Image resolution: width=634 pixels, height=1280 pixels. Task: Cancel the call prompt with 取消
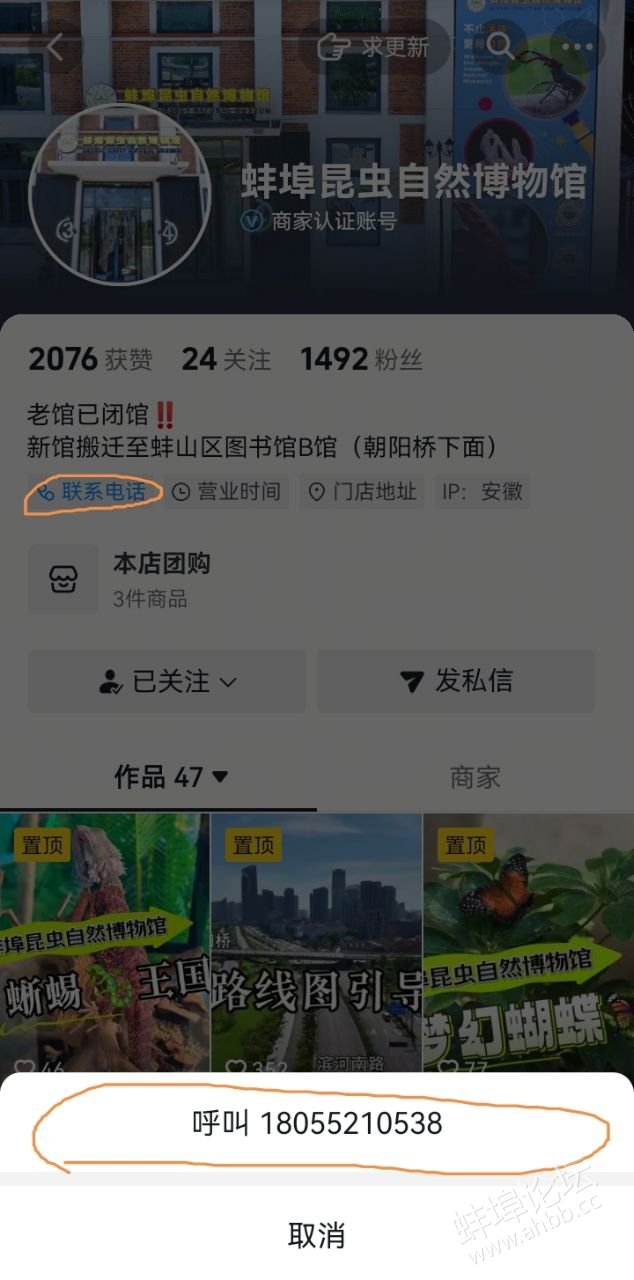[x=317, y=1235]
